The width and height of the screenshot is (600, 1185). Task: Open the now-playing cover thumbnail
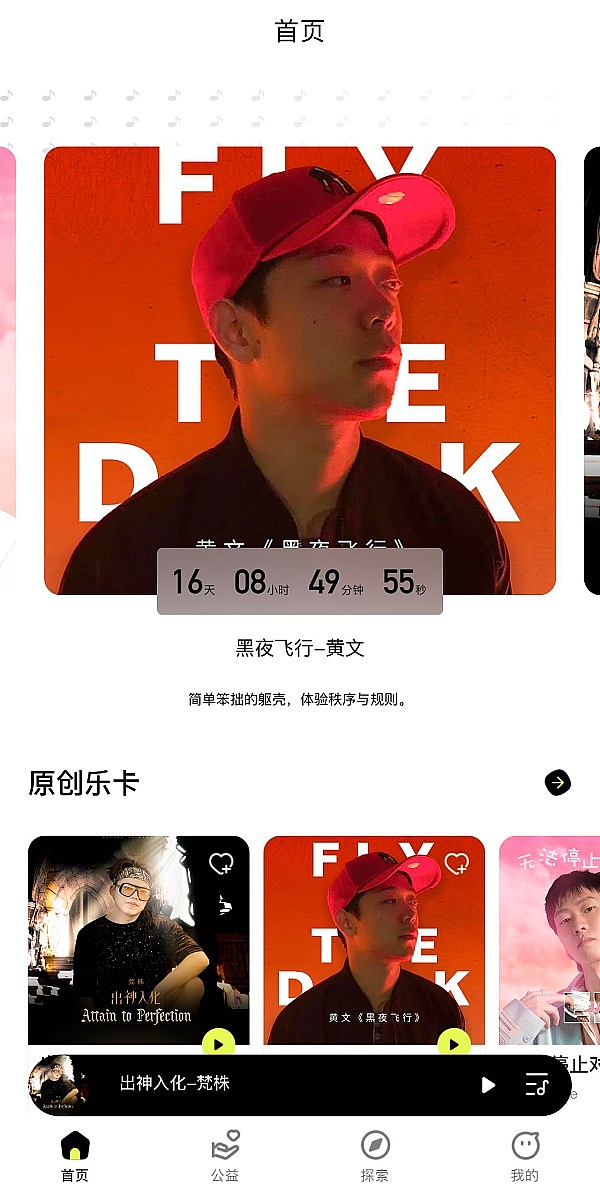pyautogui.click(x=58, y=1084)
